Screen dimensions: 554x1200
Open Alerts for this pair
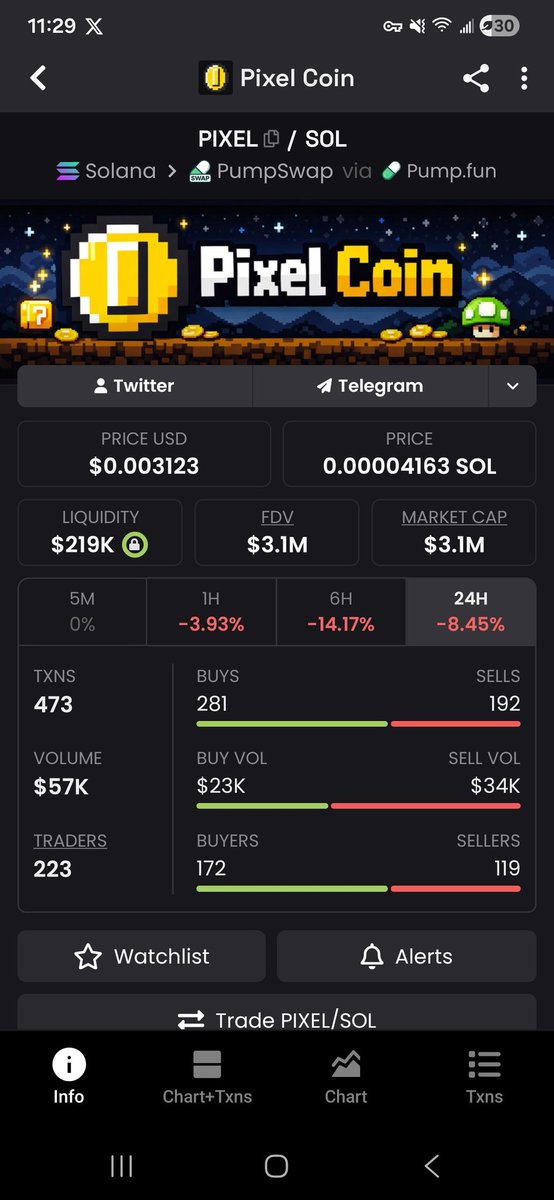click(407, 956)
